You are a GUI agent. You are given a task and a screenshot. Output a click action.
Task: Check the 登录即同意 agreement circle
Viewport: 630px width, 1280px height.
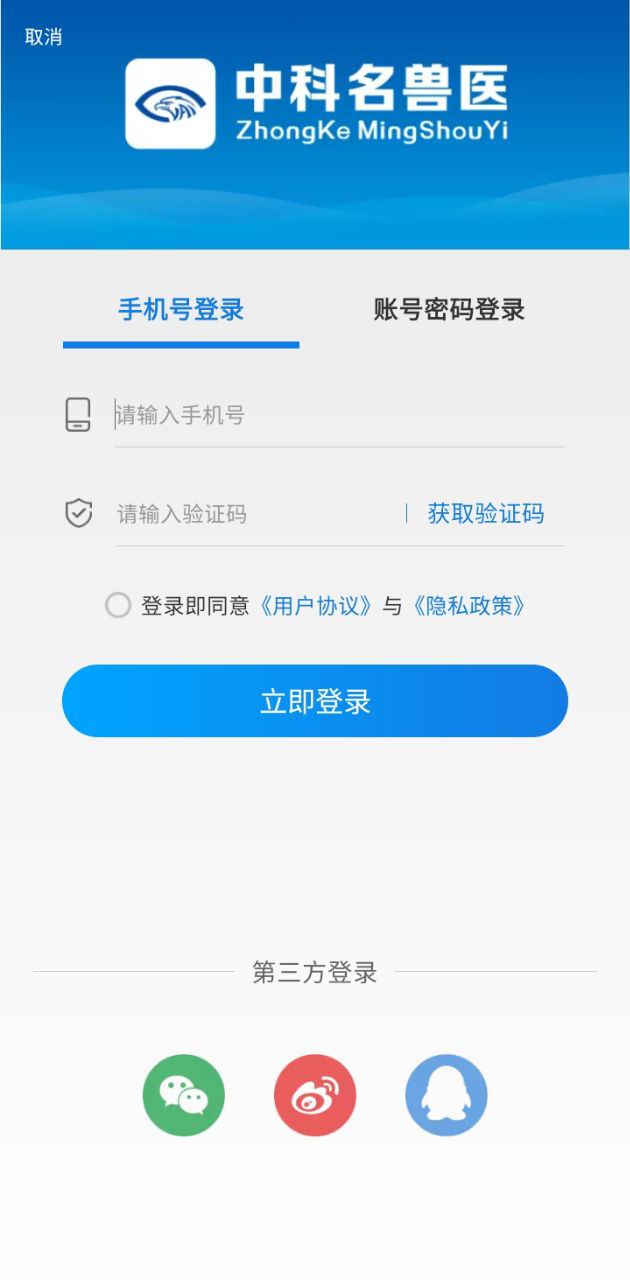(118, 605)
